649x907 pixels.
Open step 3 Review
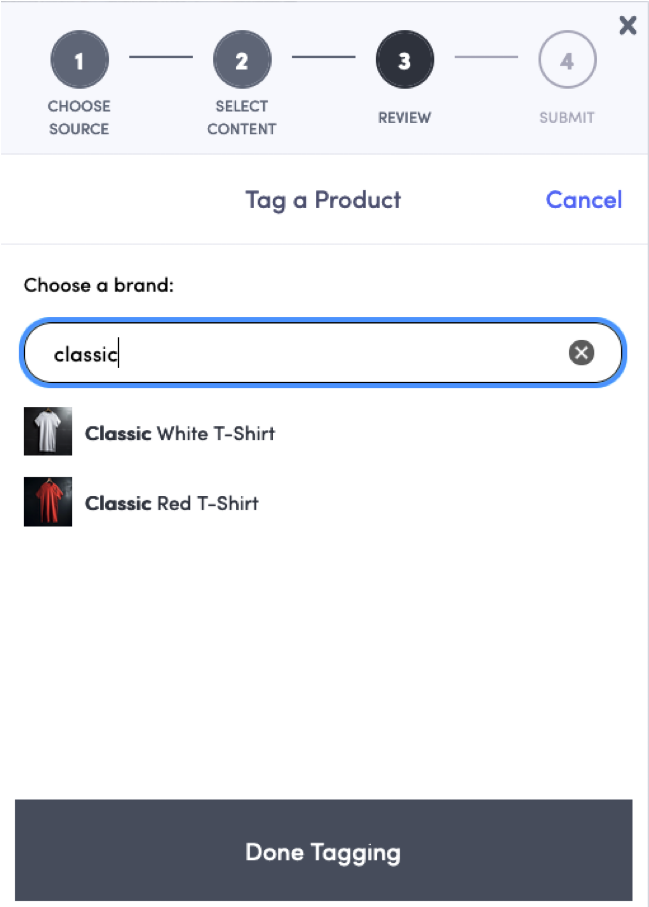(404, 61)
